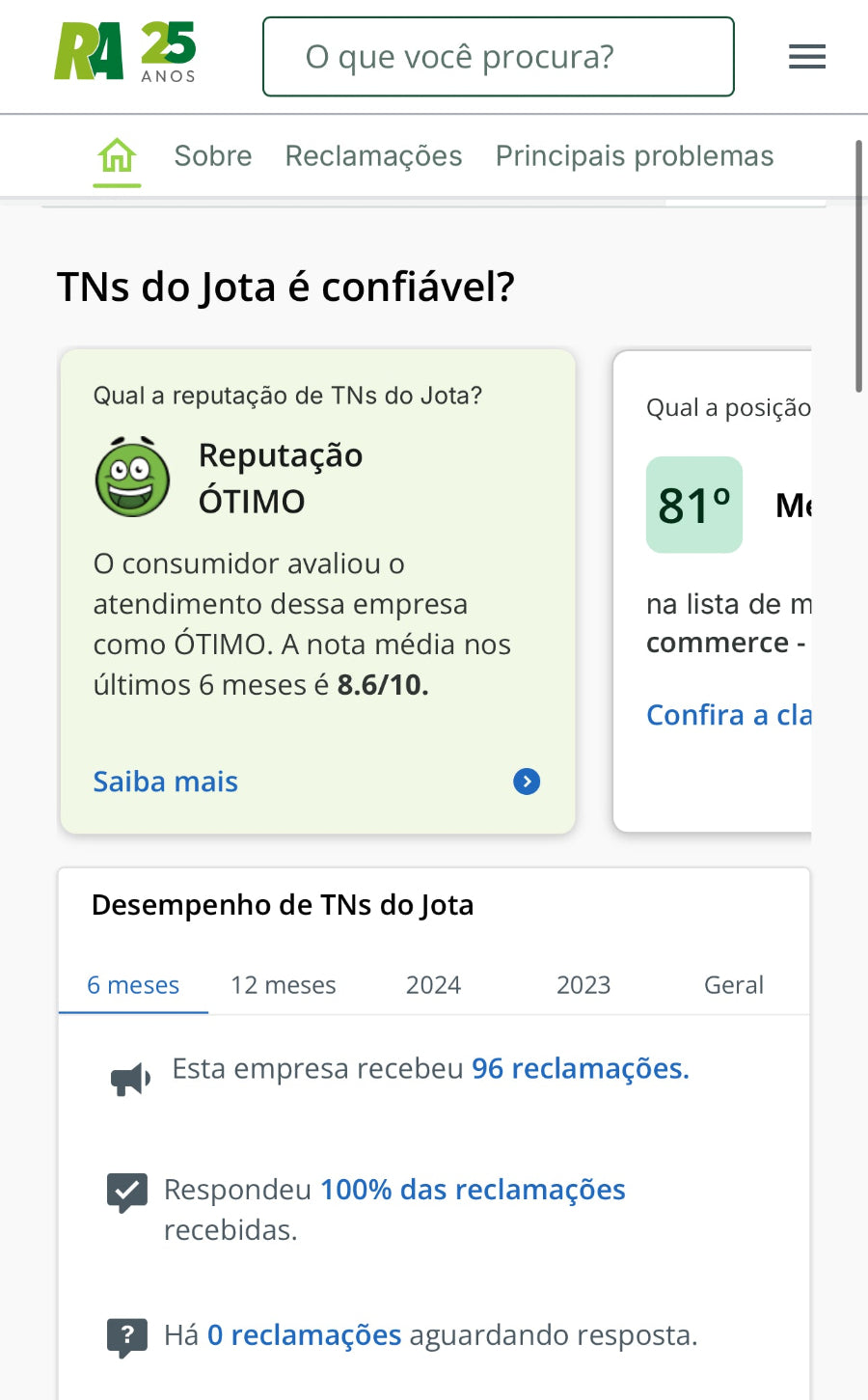Switch to 12 meses performance tab
868x1400 pixels.
point(284,985)
